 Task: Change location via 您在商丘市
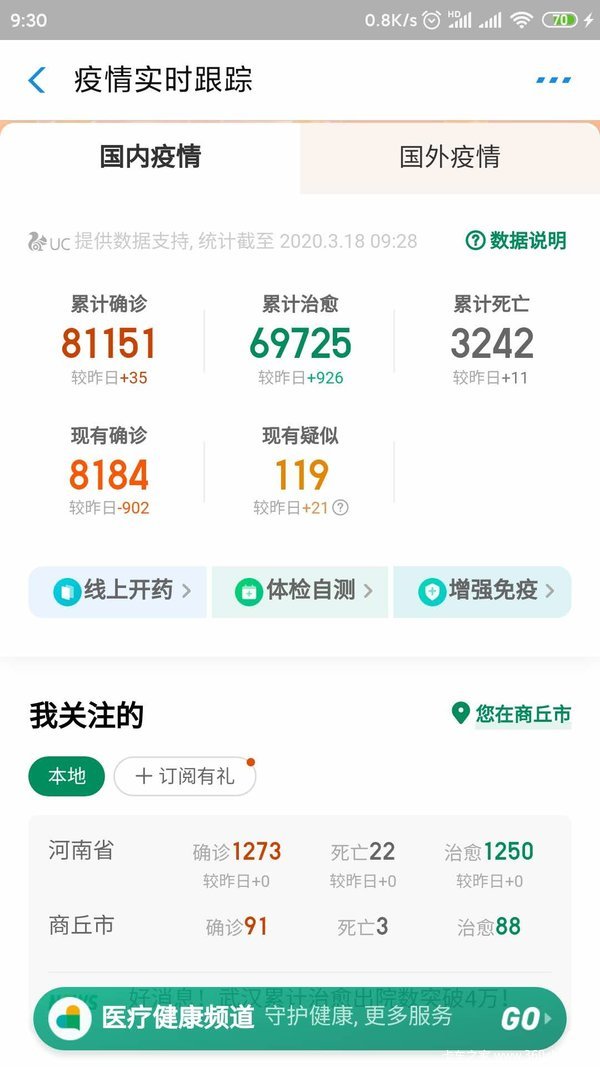(x=512, y=714)
